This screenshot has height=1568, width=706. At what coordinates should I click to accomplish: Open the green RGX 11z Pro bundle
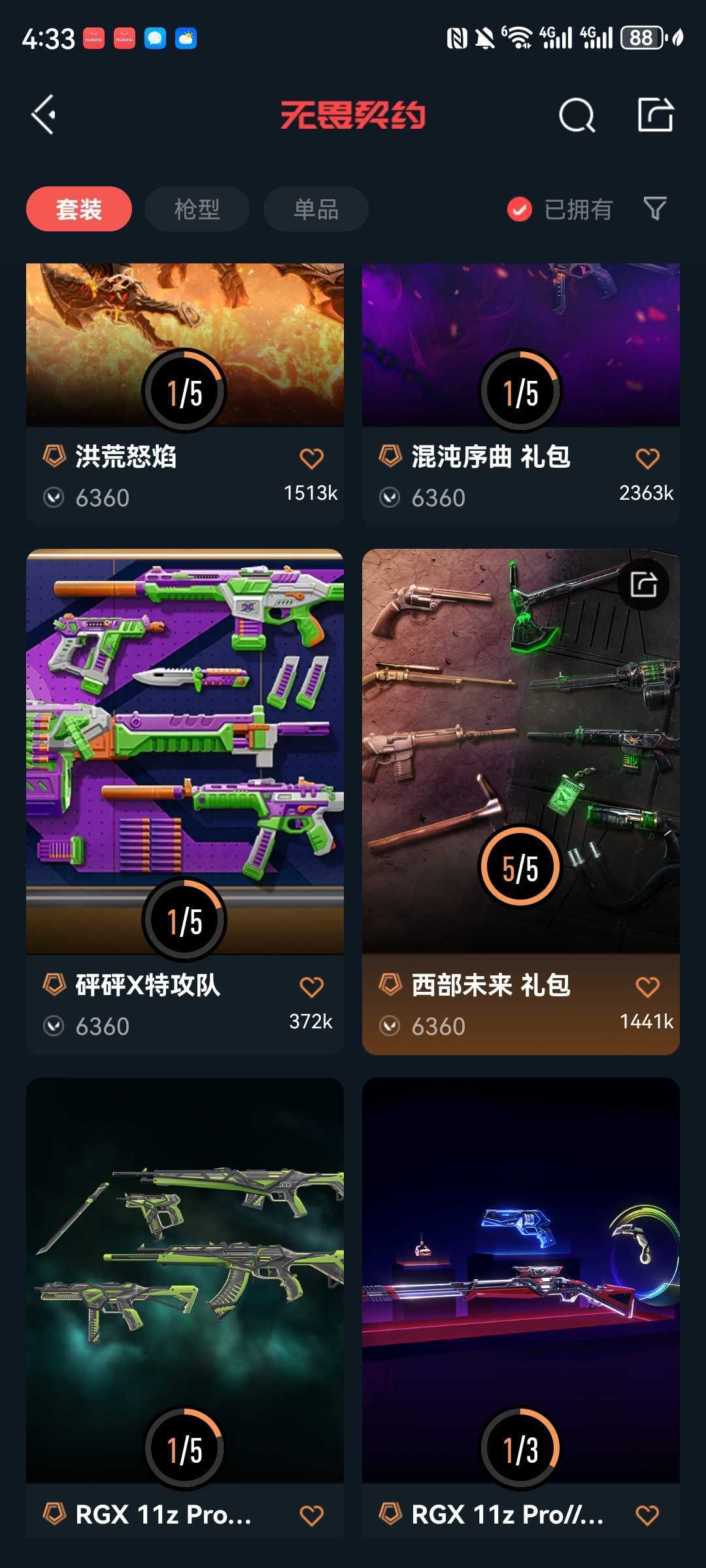pos(185,1307)
